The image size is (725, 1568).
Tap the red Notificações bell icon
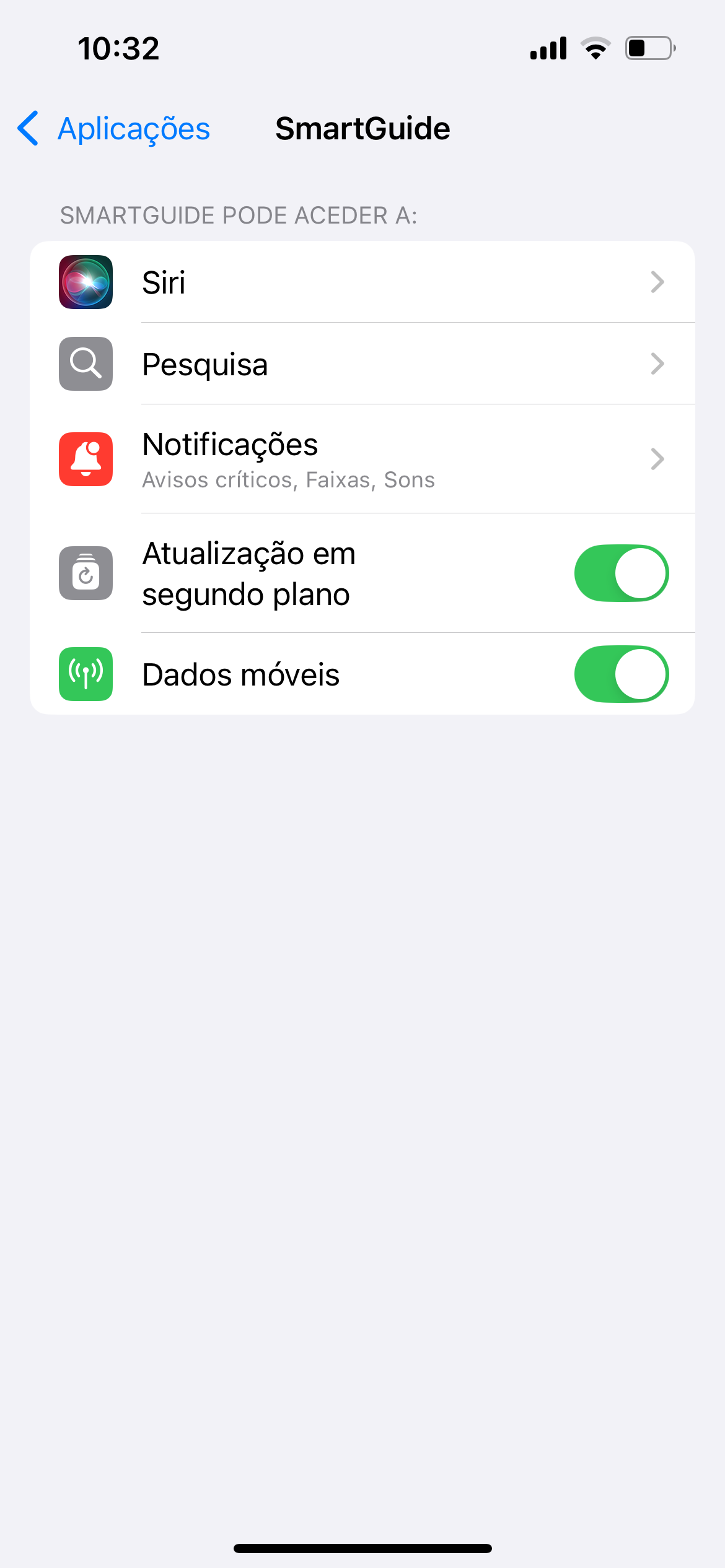tap(85, 458)
